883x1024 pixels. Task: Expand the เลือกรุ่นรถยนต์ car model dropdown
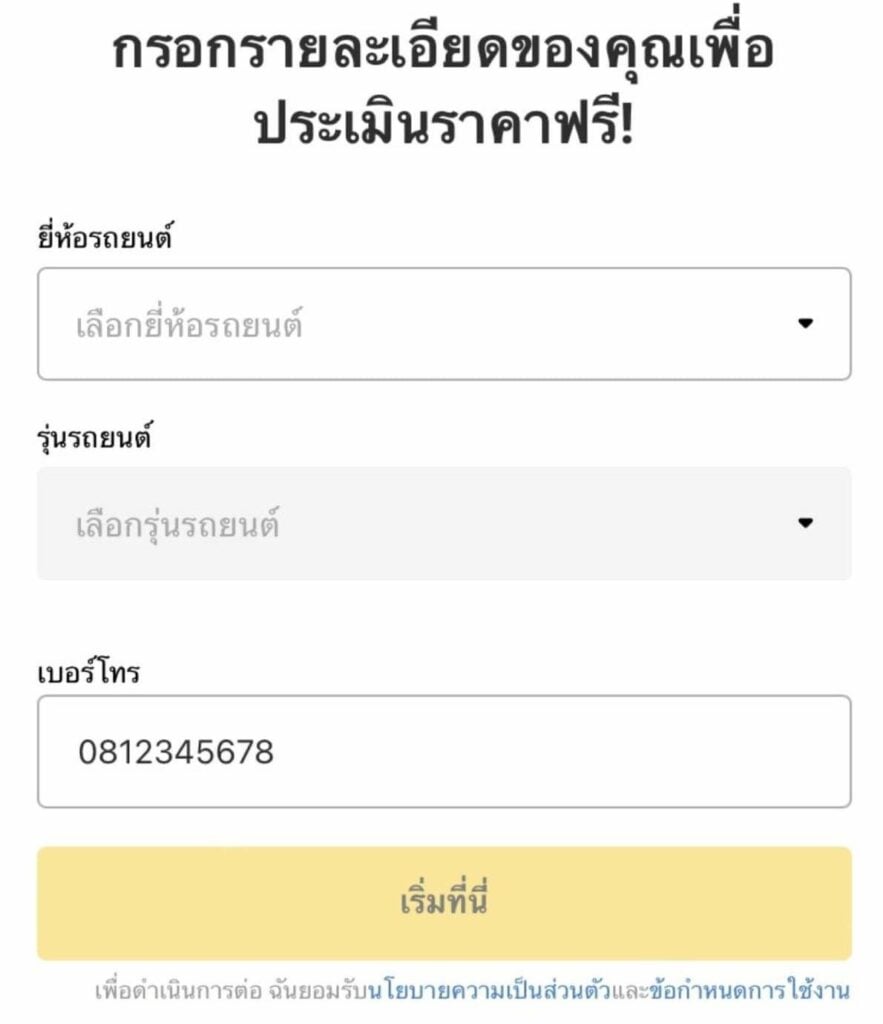point(444,523)
